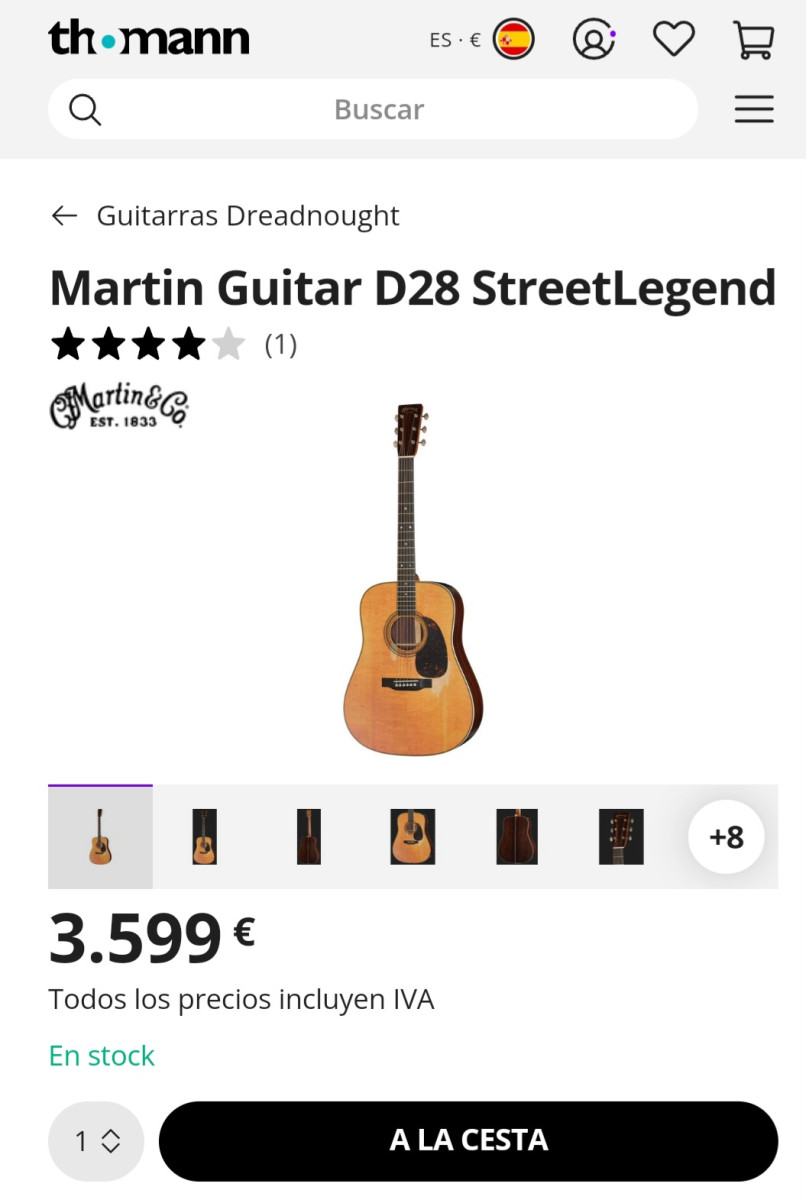Open the quantity selector
Image resolution: width=806 pixels, height=1200 pixels.
(96, 1141)
